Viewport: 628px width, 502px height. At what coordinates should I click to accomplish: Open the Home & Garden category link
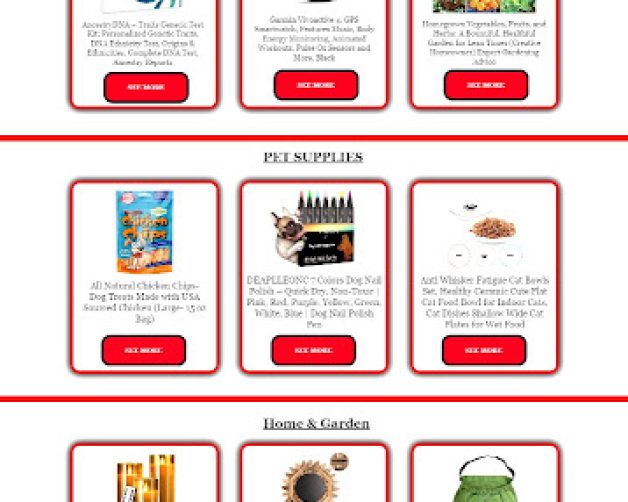[316, 423]
